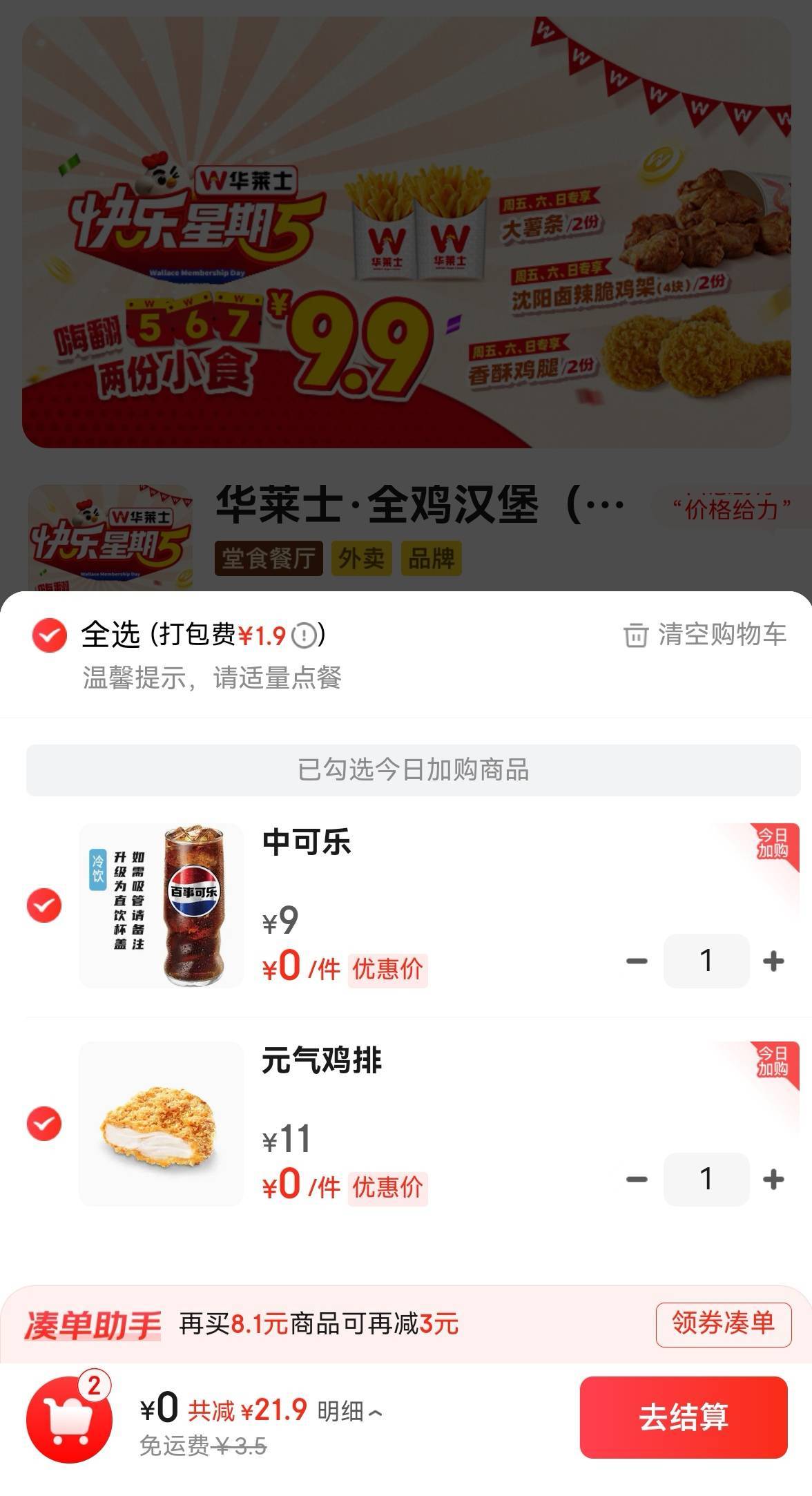
Task: Expand the 明细 price breakdown
Action: pyautogui.click(x=349, y=1411)
